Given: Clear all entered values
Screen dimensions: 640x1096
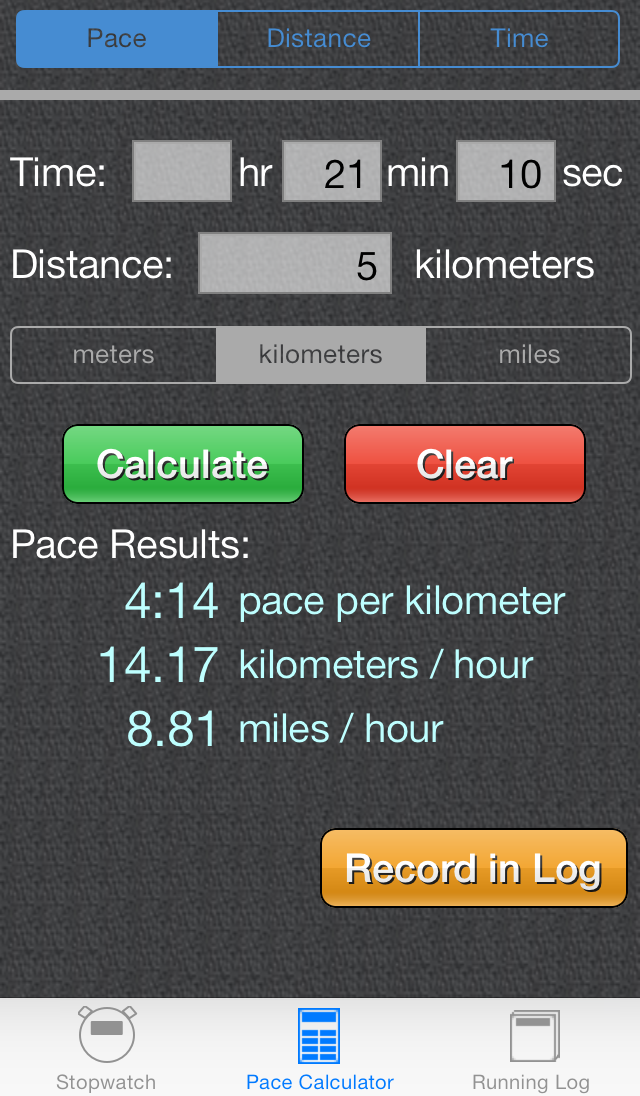Looking at the screenshot, I should point(465,464).
